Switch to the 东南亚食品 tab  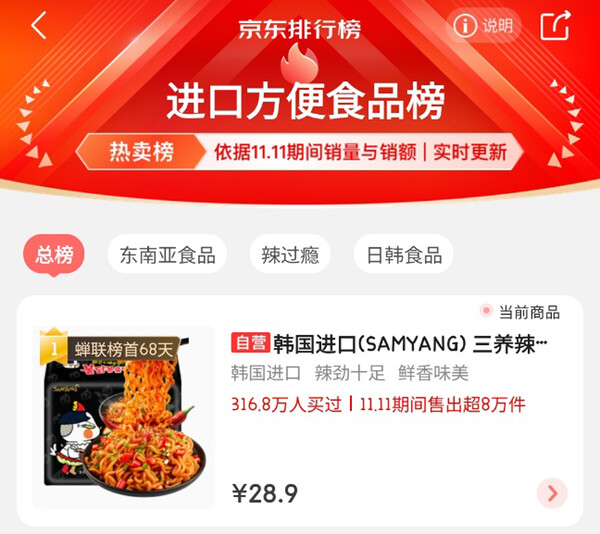pyautogui.click(x=167, y=255)
